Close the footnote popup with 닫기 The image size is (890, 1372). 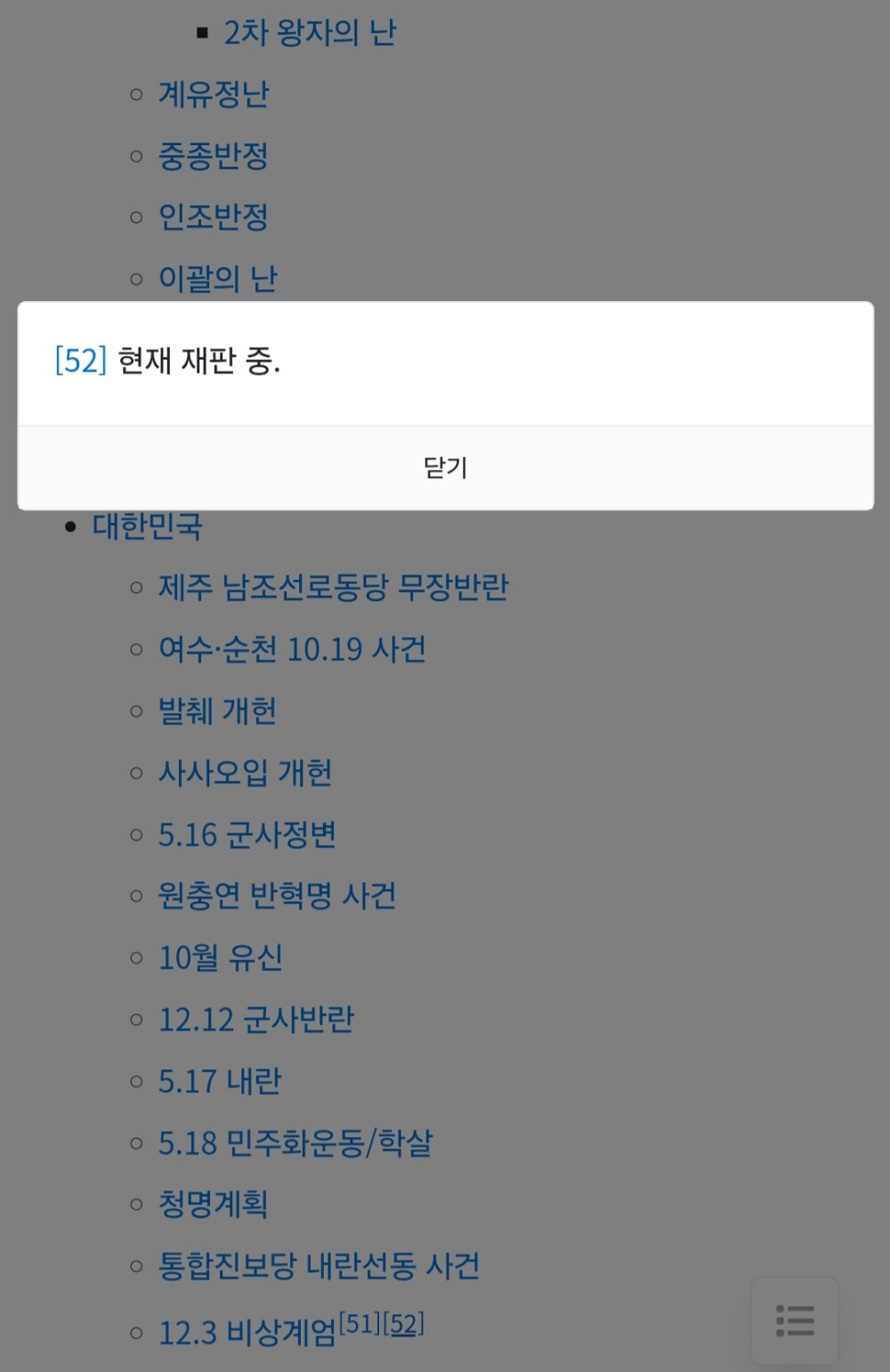445,467
